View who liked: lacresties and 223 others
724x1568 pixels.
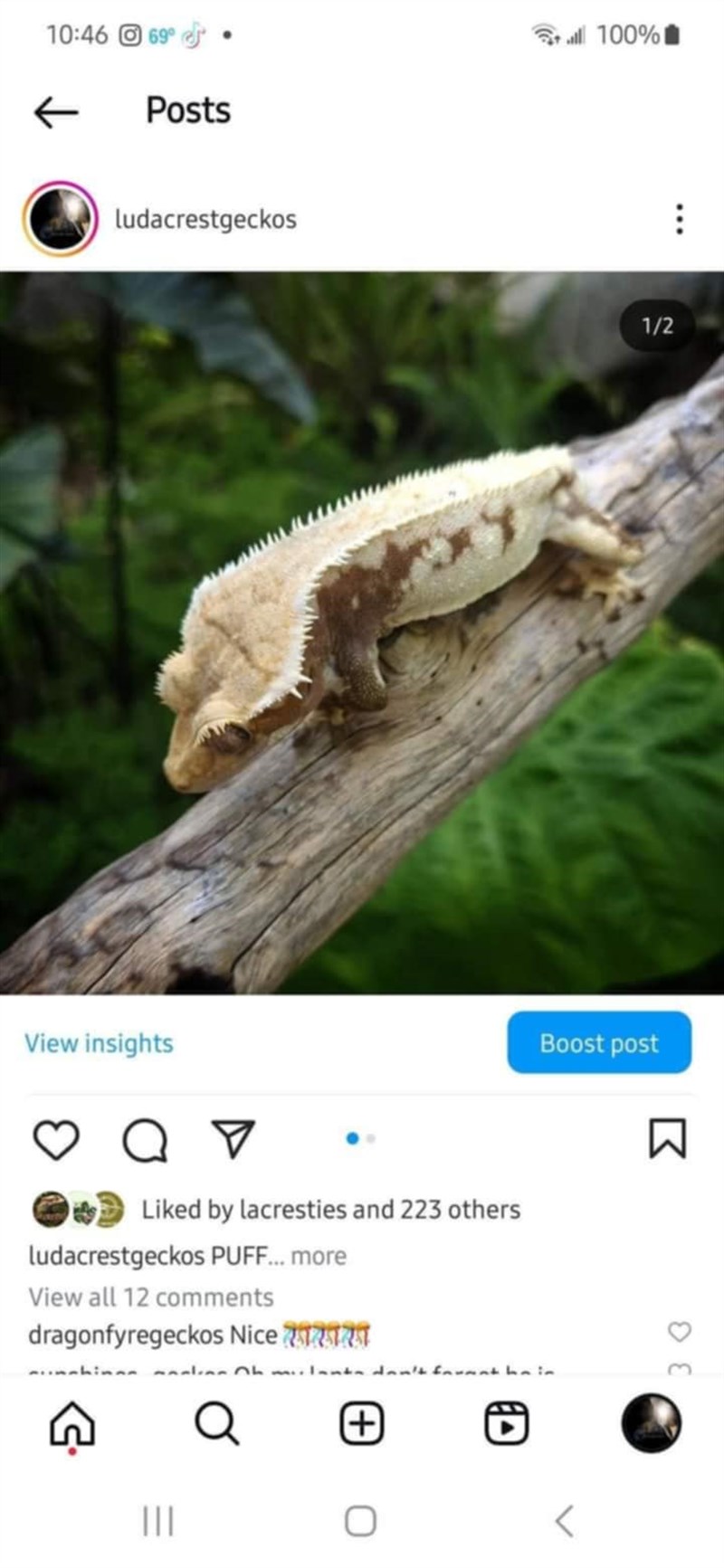[x=330, y=1210]
